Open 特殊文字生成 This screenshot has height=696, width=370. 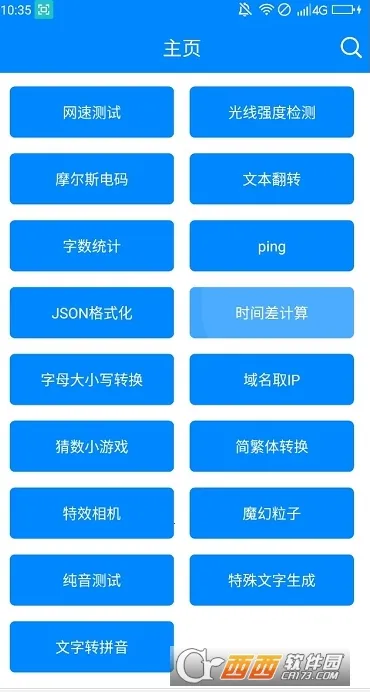click(x=272, y=580)
